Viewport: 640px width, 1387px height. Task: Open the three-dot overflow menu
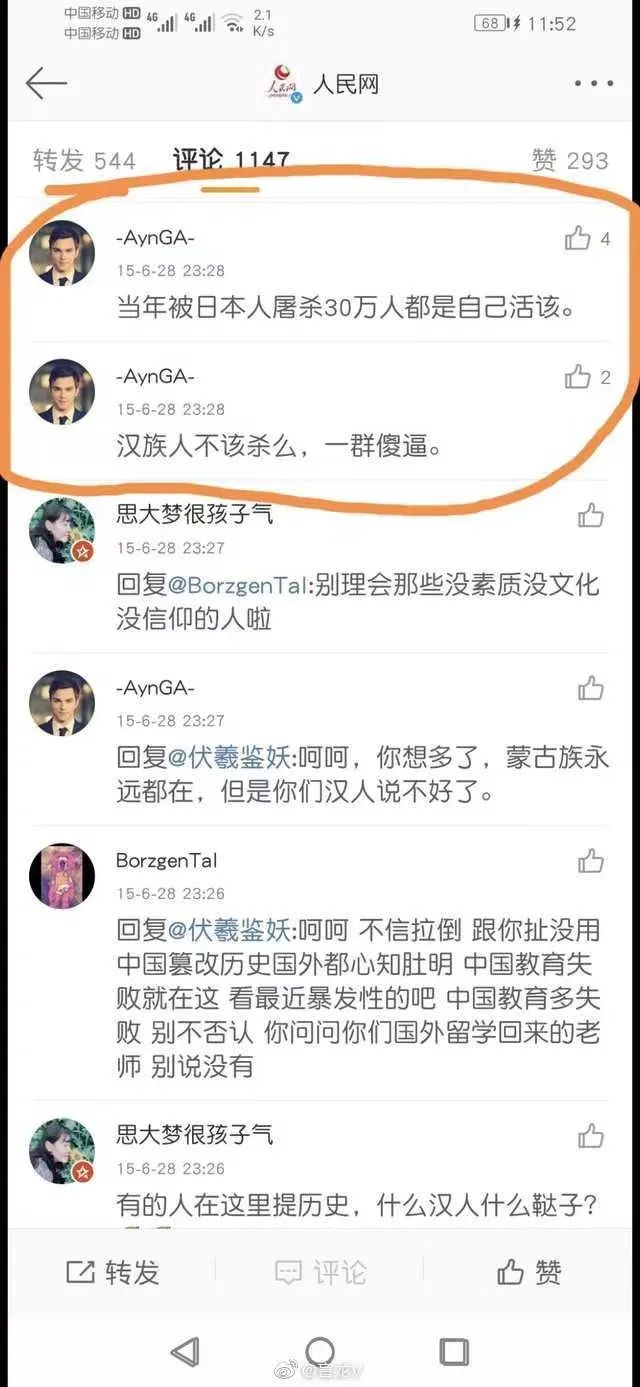point(594,84)
